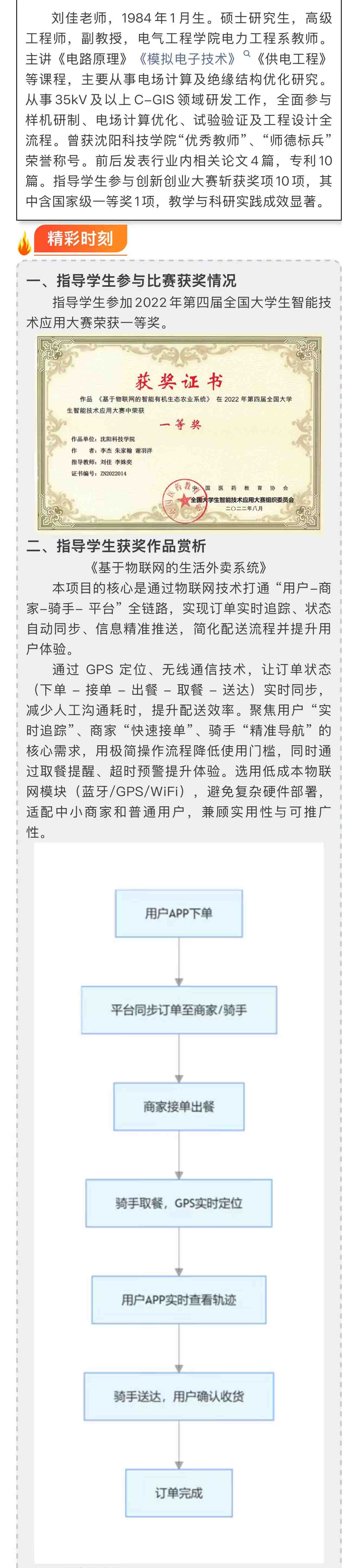
Task: View the 获奖证书 certificate image
Action: [x=179, y=433]
